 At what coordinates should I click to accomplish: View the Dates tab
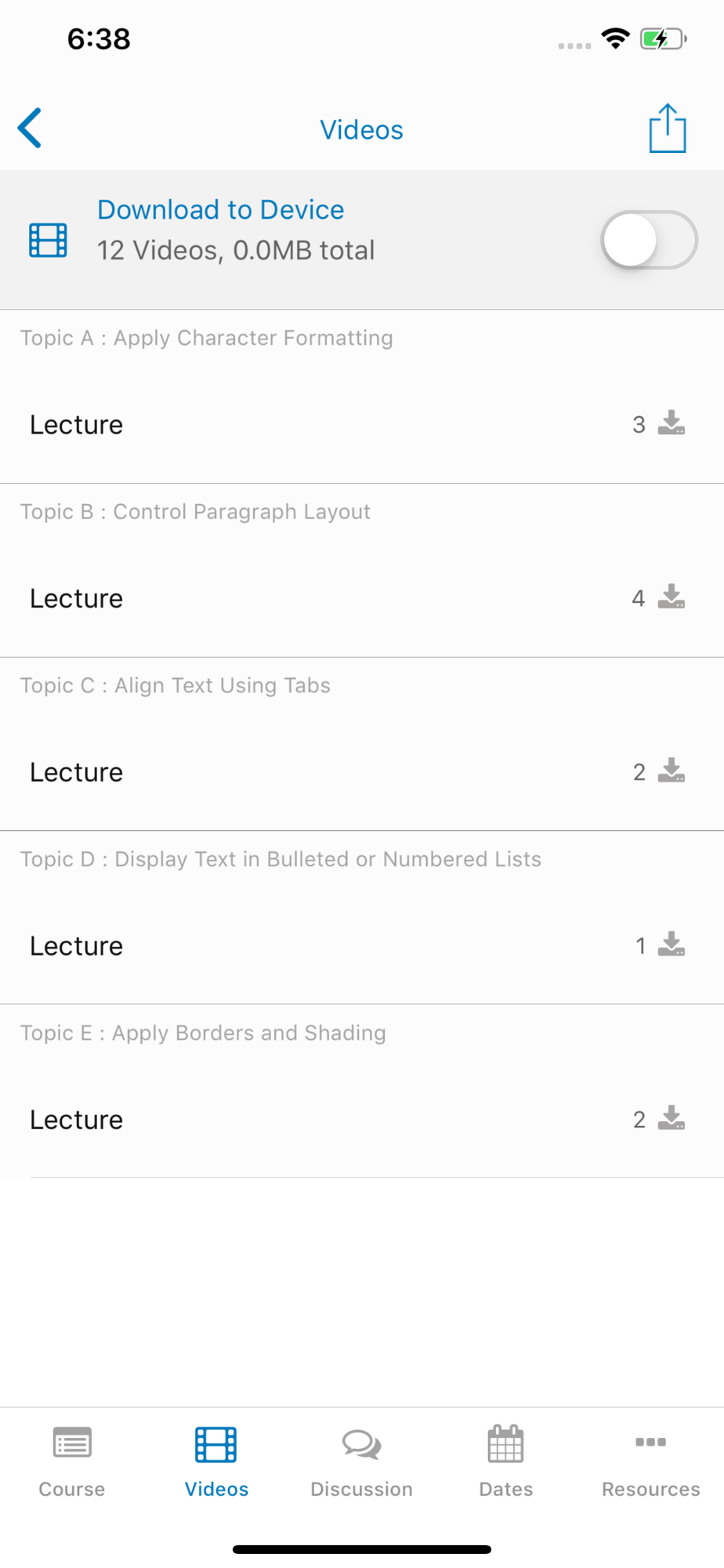coord(506,1461)
